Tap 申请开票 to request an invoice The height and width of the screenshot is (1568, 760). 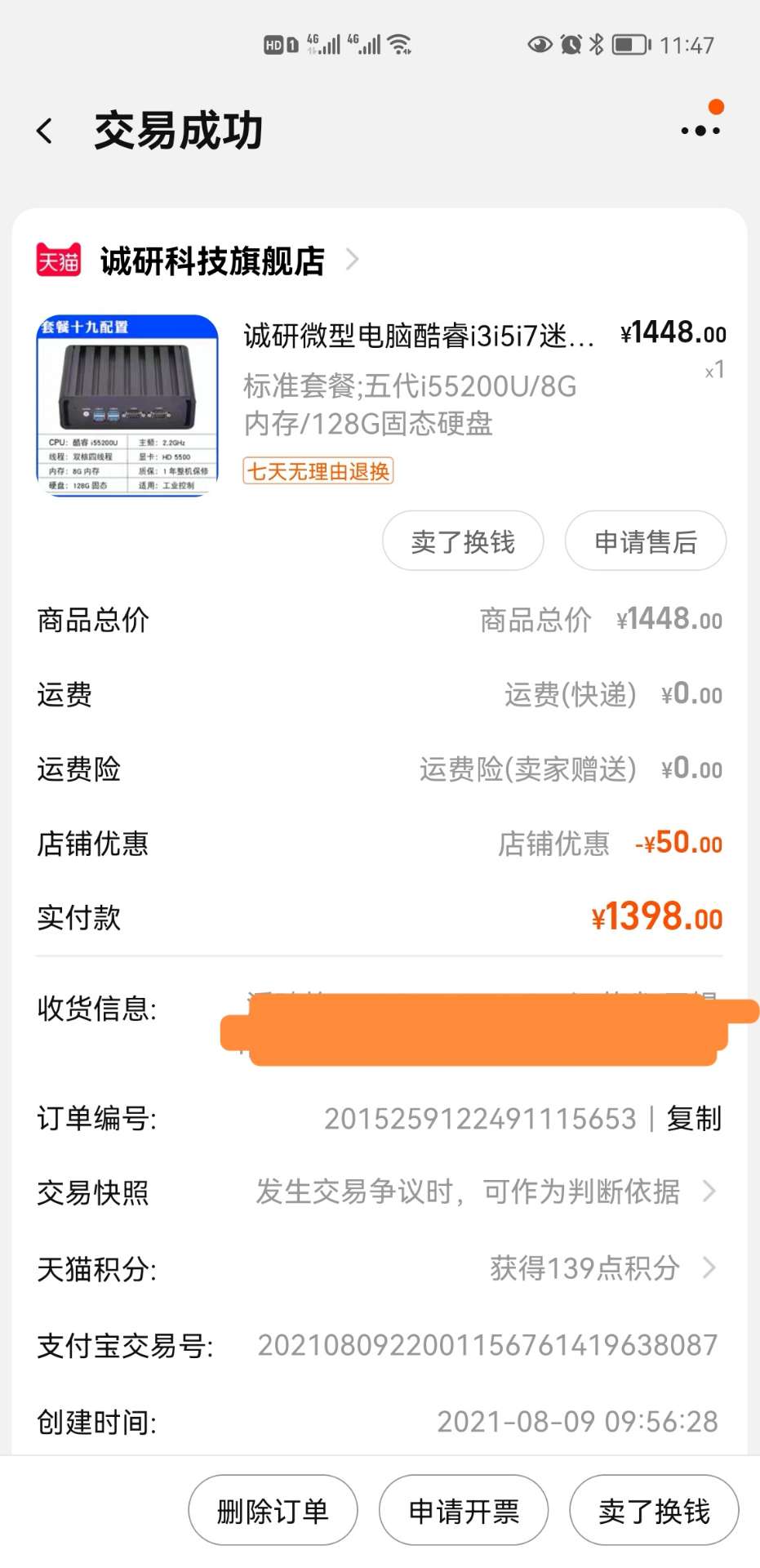[464, 1511]
